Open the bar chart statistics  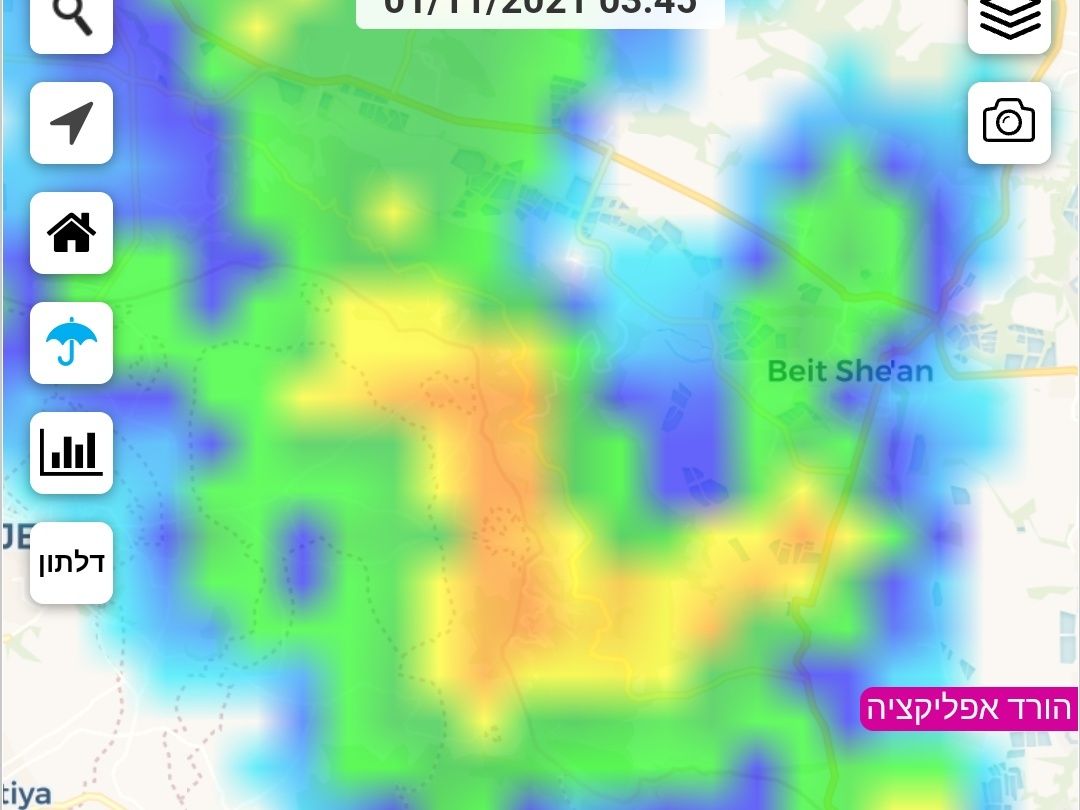pyautogui.click(x=71, y=453)
